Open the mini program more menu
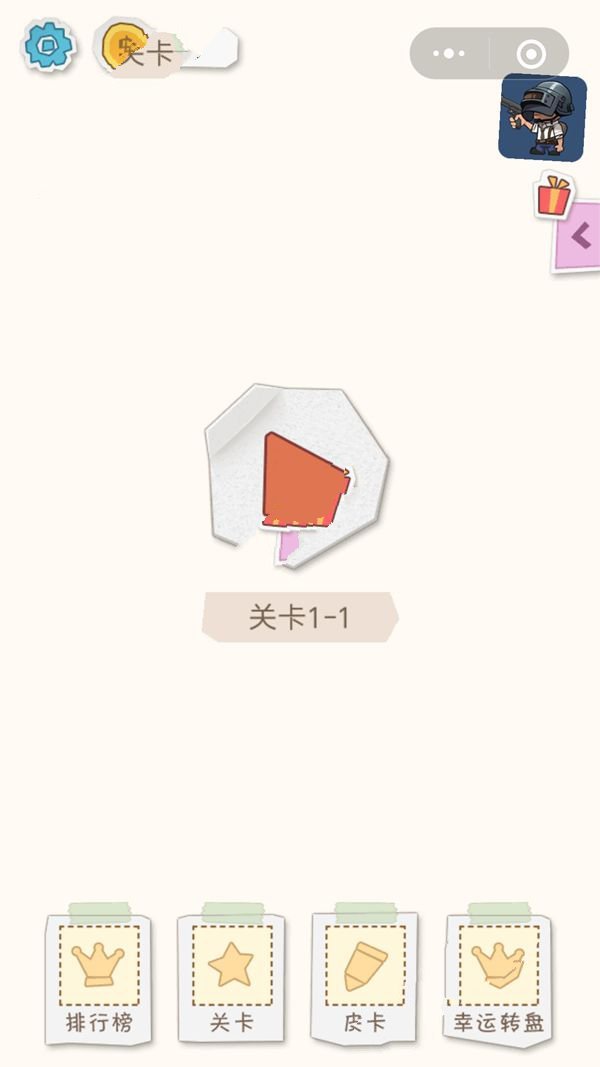 (449, 54)
